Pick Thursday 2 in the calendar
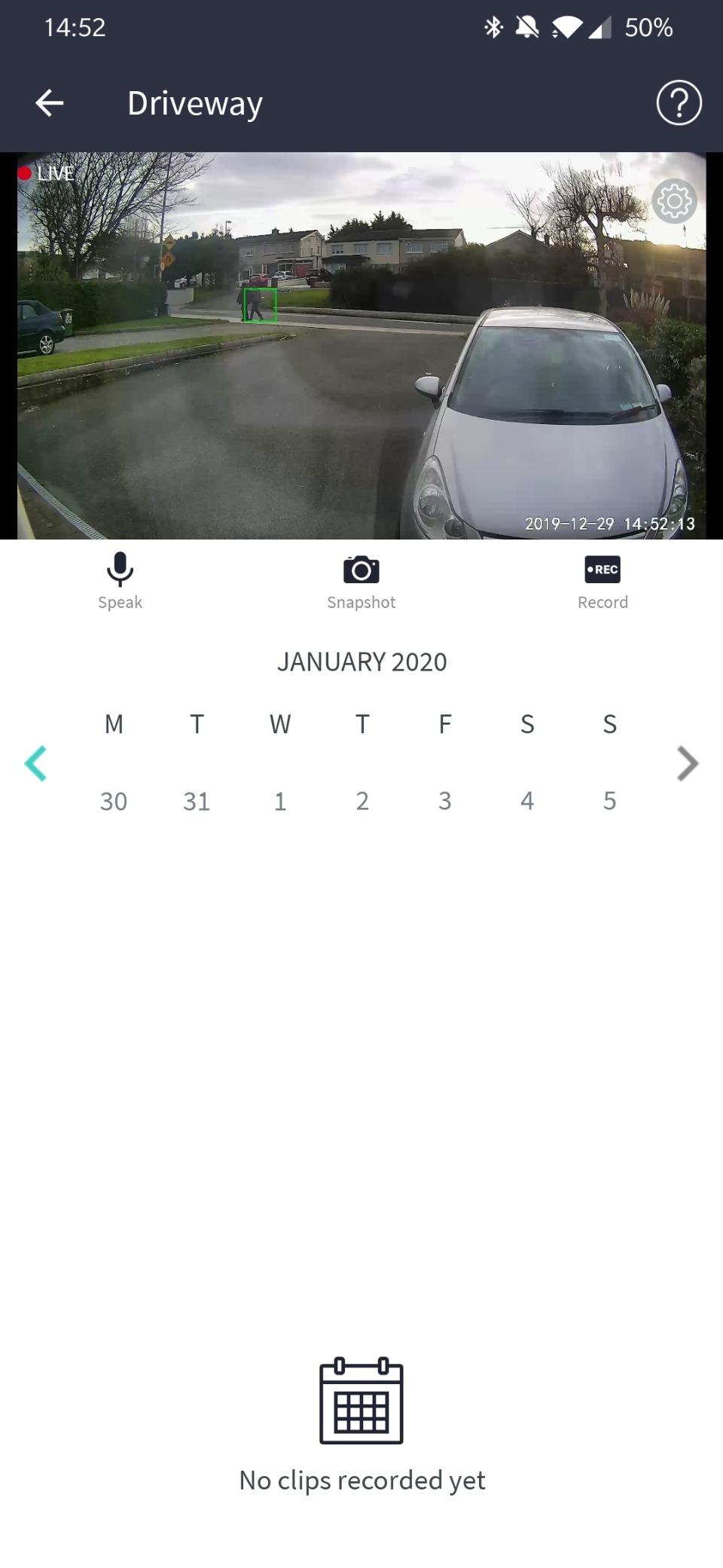The height and width of the screenshot is (1568, 723). click(x=362, y=801)
